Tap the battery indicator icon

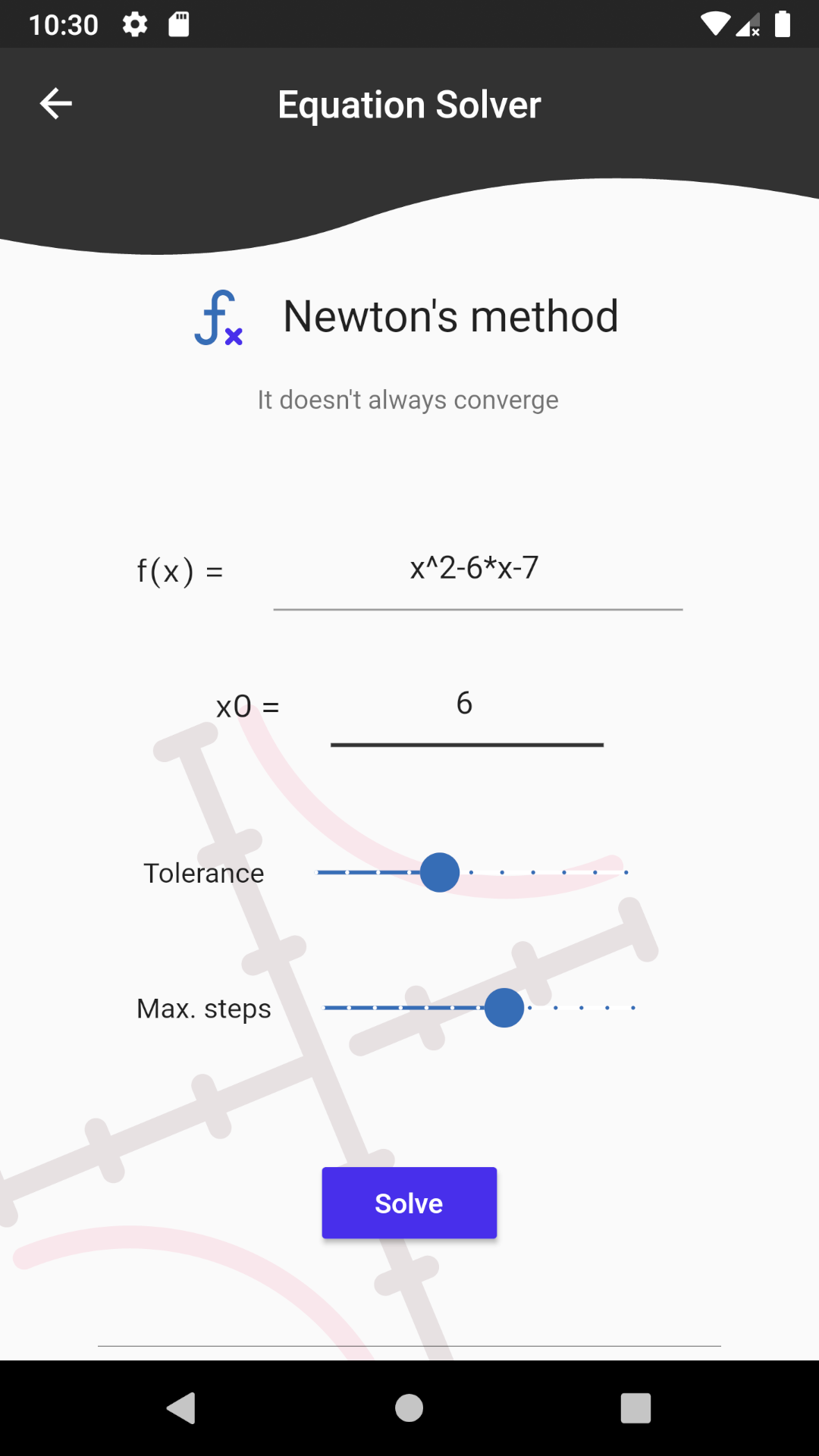(x=783, y=24)
